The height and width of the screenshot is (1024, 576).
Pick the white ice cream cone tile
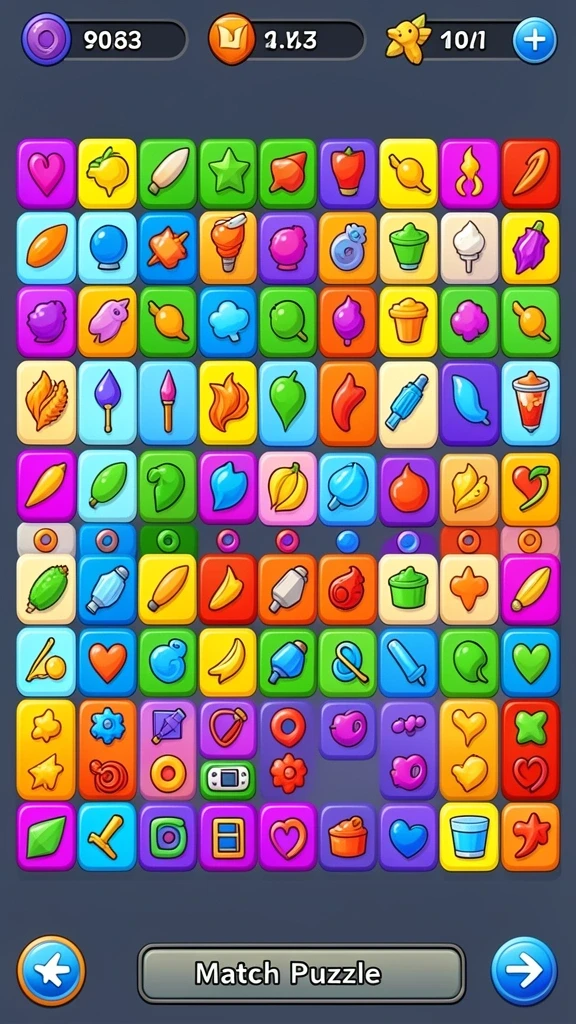[x=469, y=248]
